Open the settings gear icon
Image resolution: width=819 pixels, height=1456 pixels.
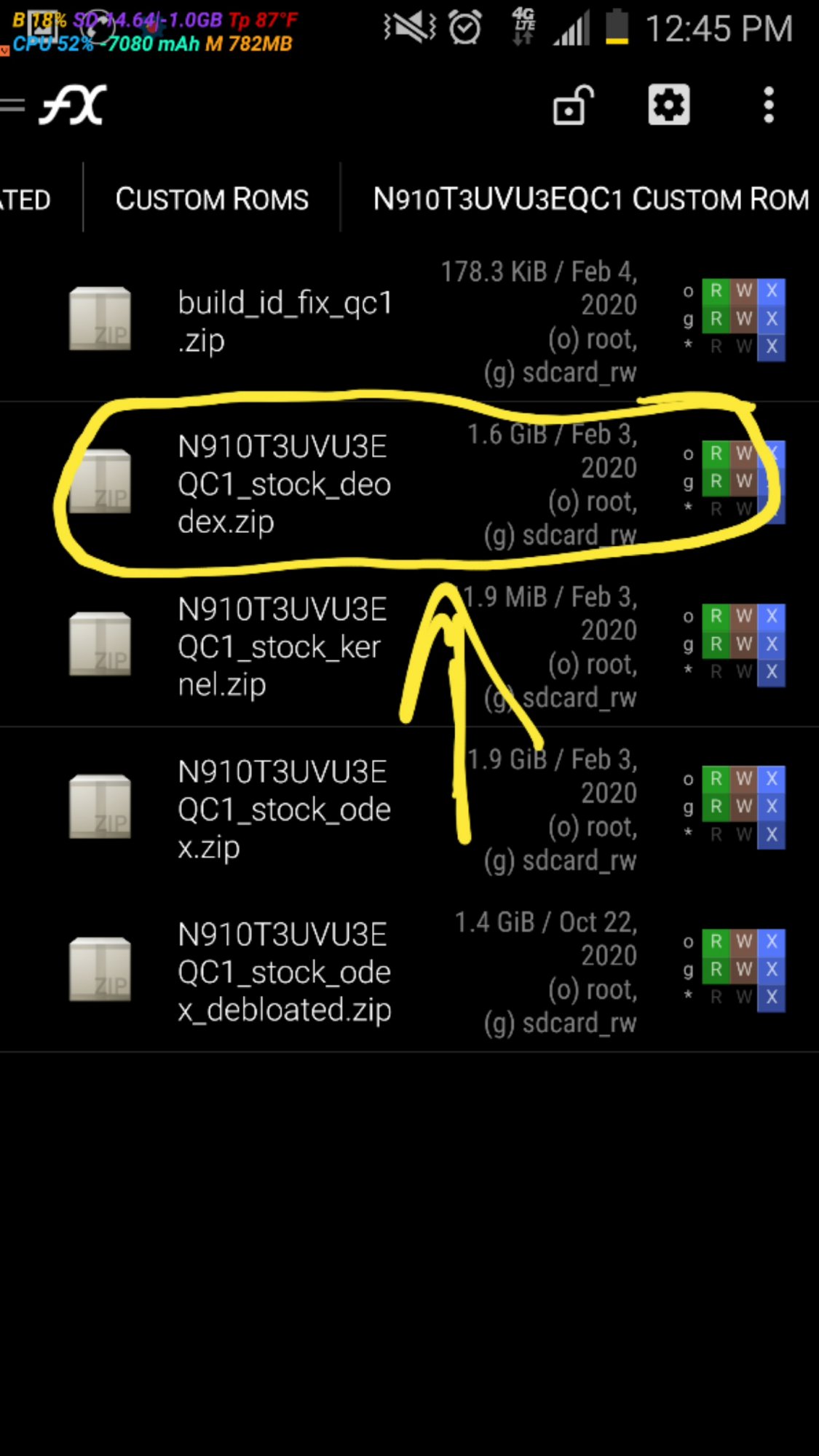(669, 105)
